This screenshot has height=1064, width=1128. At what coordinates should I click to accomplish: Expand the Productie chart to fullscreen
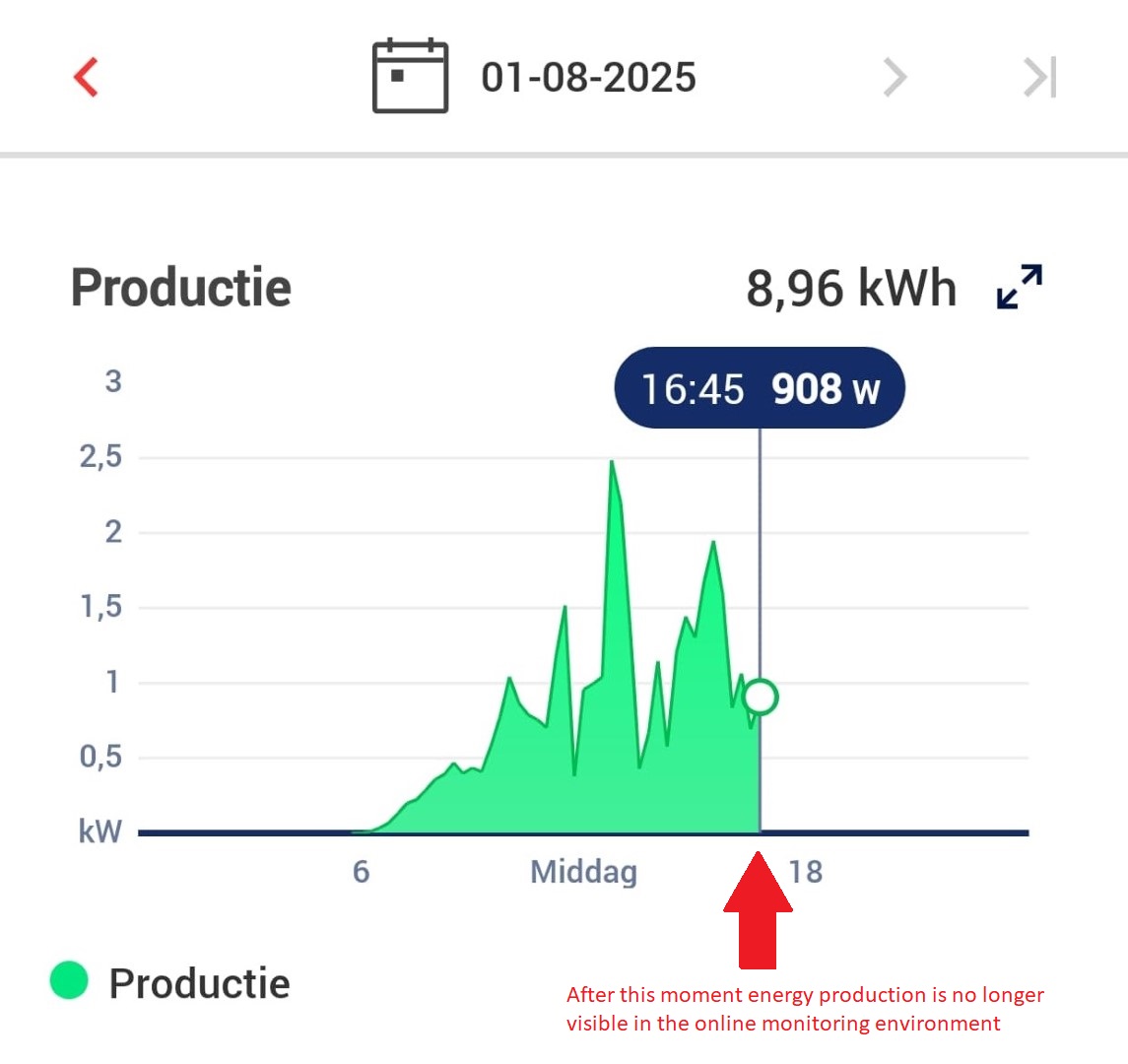tap(1020, 287)
